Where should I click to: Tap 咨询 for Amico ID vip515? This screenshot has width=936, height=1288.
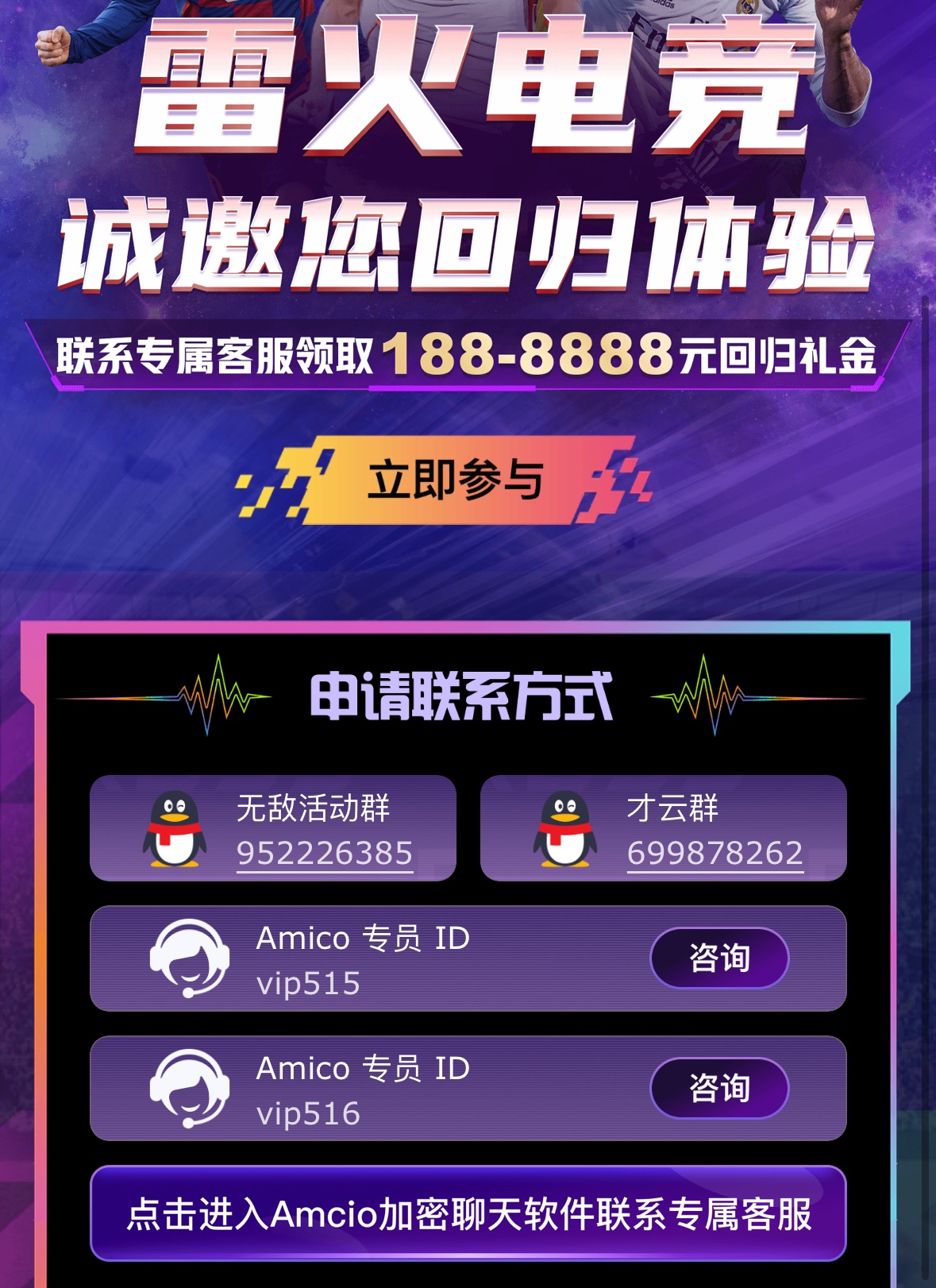[x=718, y=958]
